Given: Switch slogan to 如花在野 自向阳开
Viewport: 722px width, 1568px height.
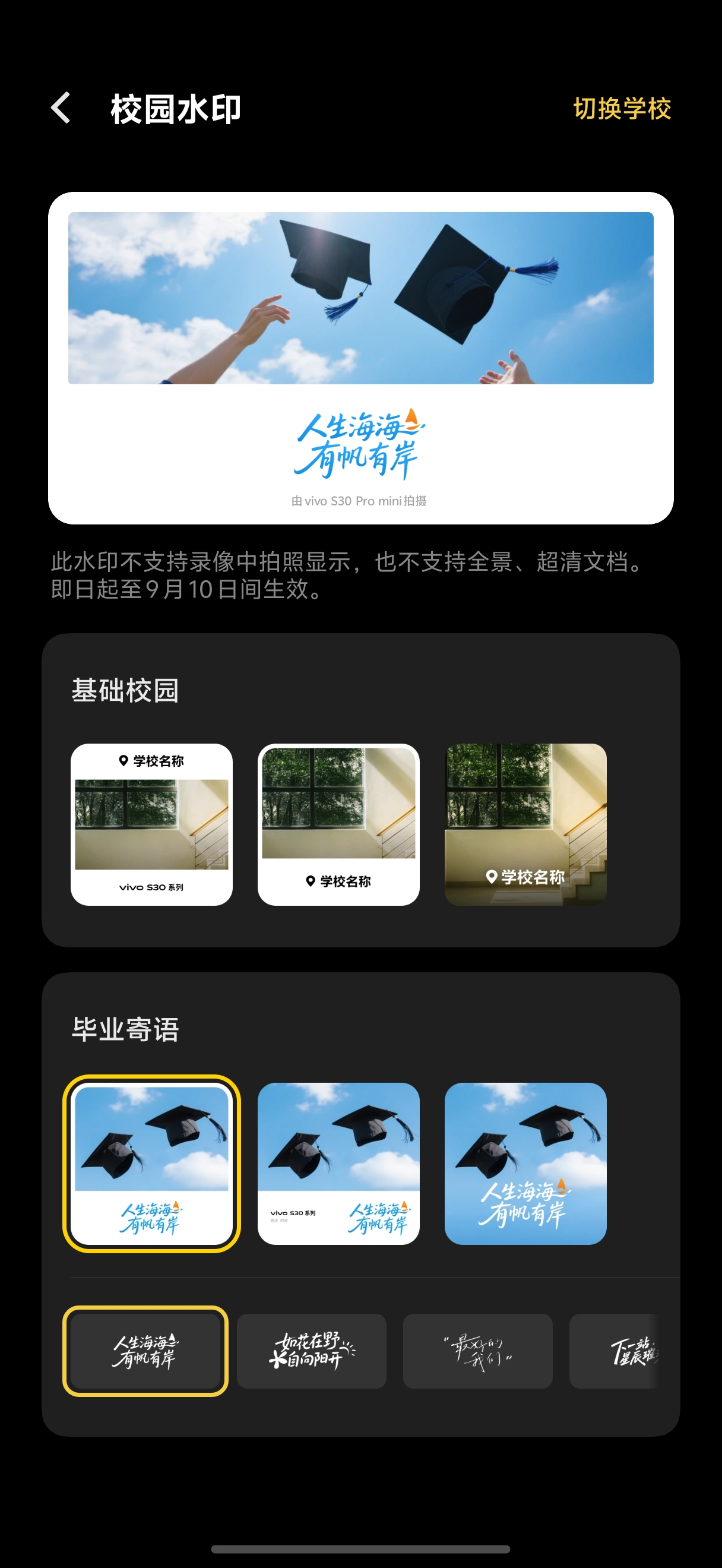Looking at the screenshot, I should point(312,1351).
